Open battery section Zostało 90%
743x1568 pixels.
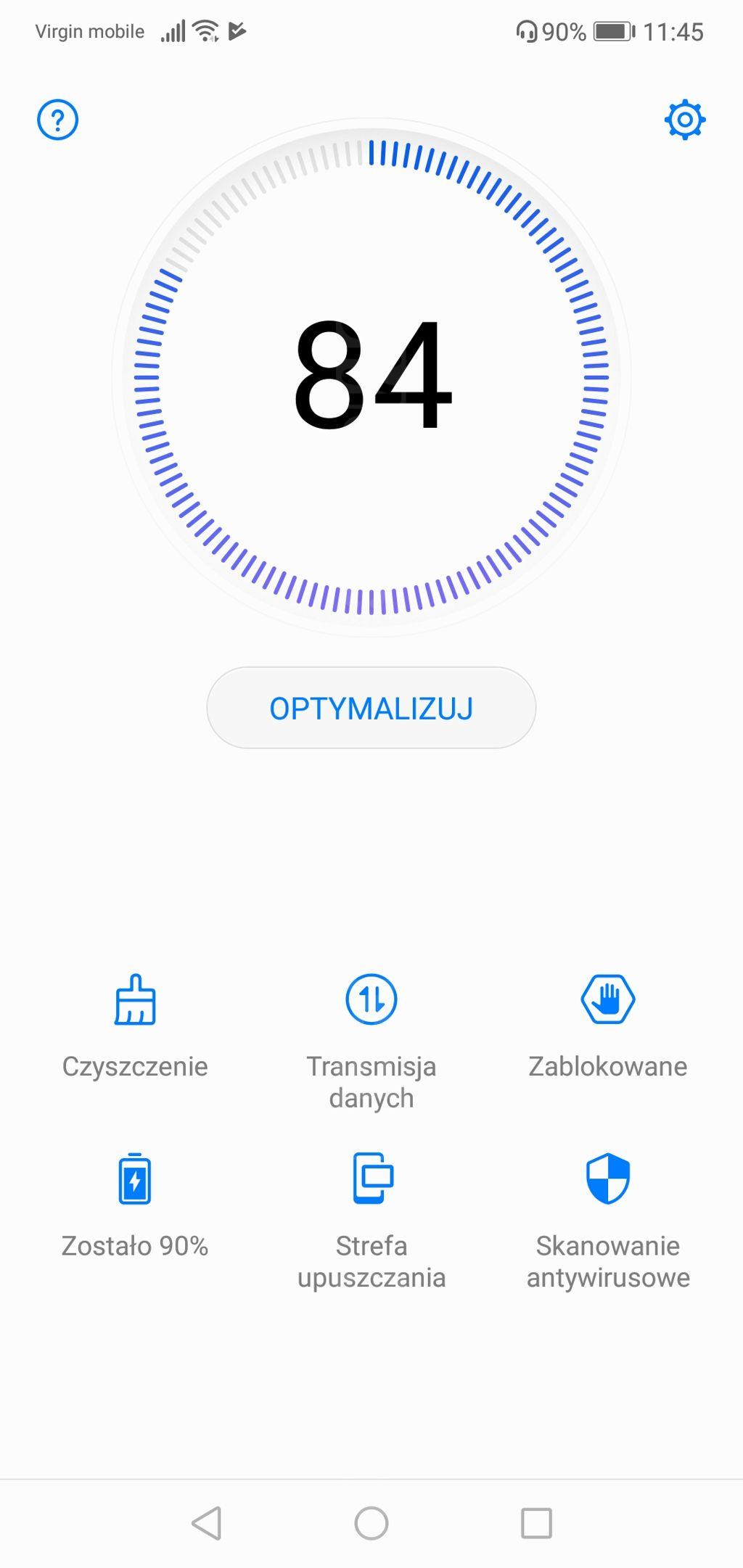pos(135,1204)
